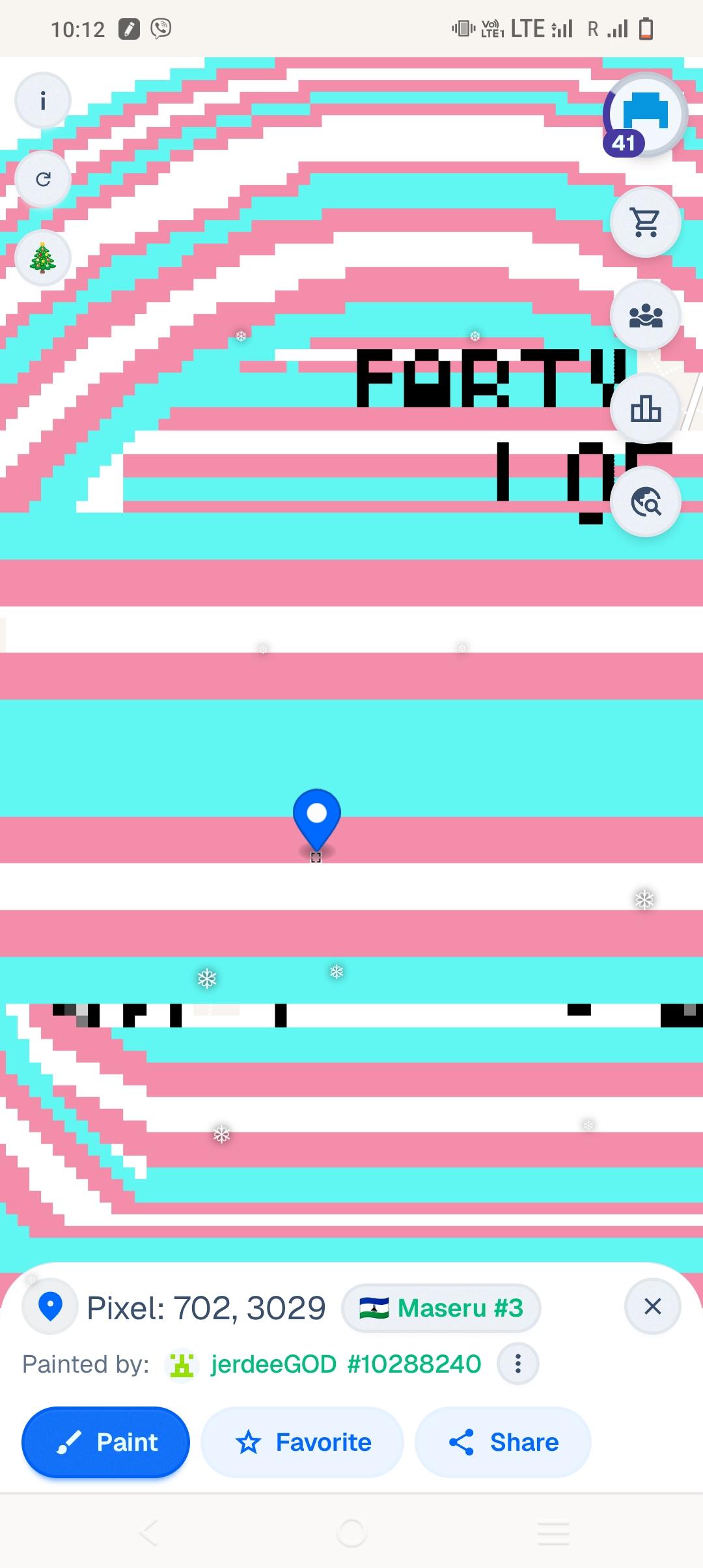This screenshot has height=1568, width=703.
Task: Open the profile avatar with level 41
Action: (x=644, y=115)
